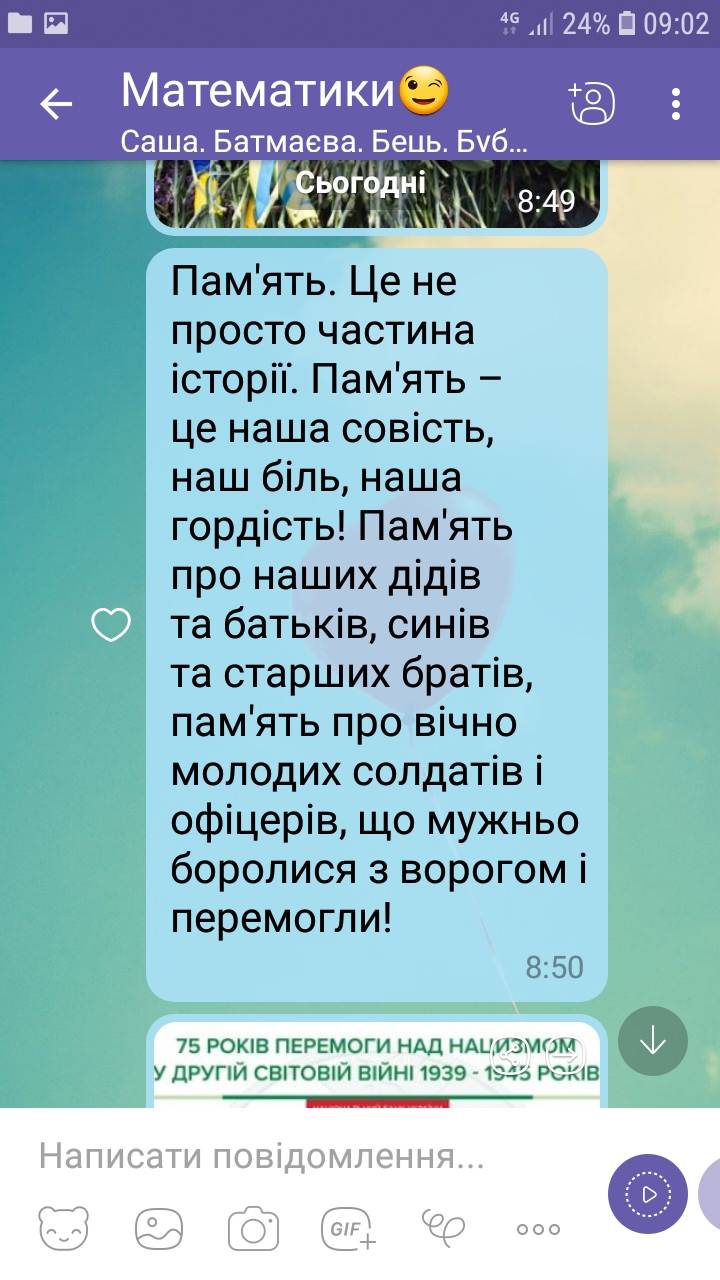Go back from the Математики chat

tap(56, 104)
